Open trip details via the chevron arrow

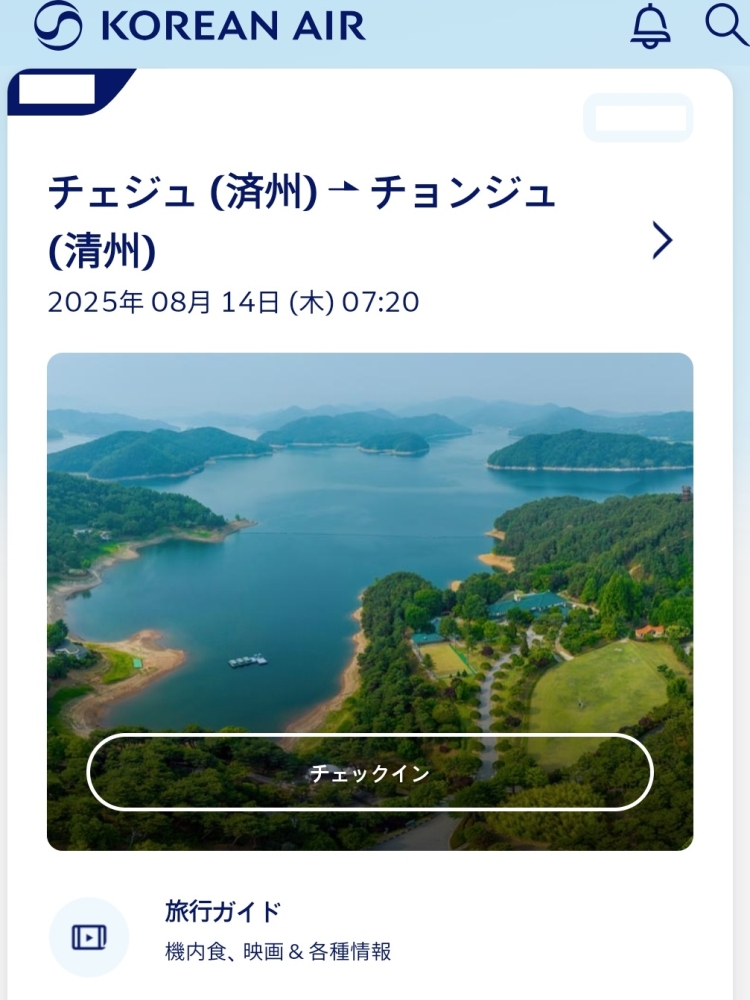[x=662, y=240]
